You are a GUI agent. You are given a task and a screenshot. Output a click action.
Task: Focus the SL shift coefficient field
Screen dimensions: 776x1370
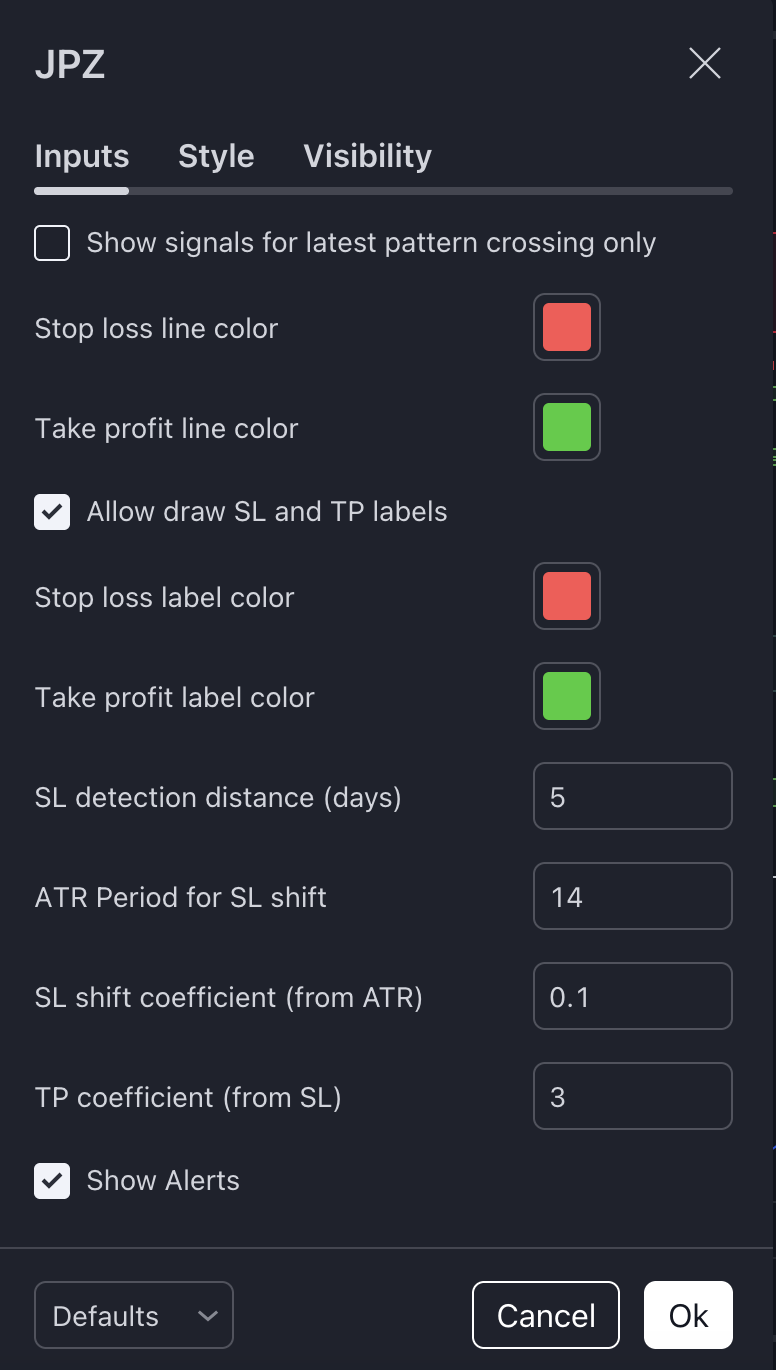click(633, 996)
